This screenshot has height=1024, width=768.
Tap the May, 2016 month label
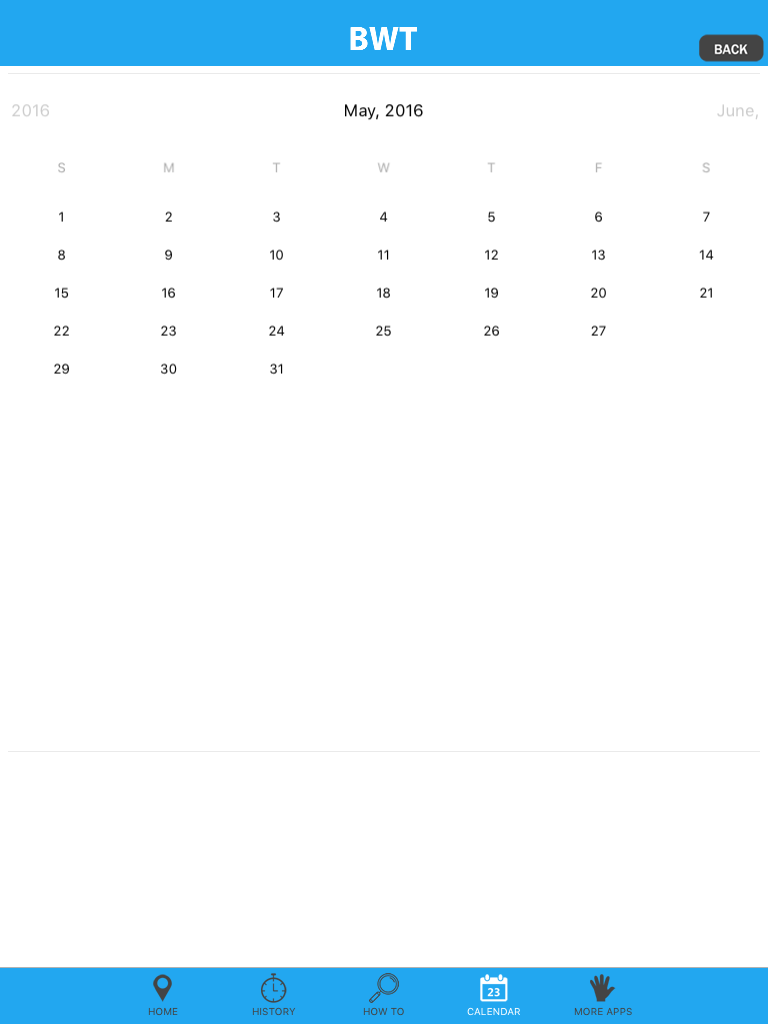pos(383,110)
